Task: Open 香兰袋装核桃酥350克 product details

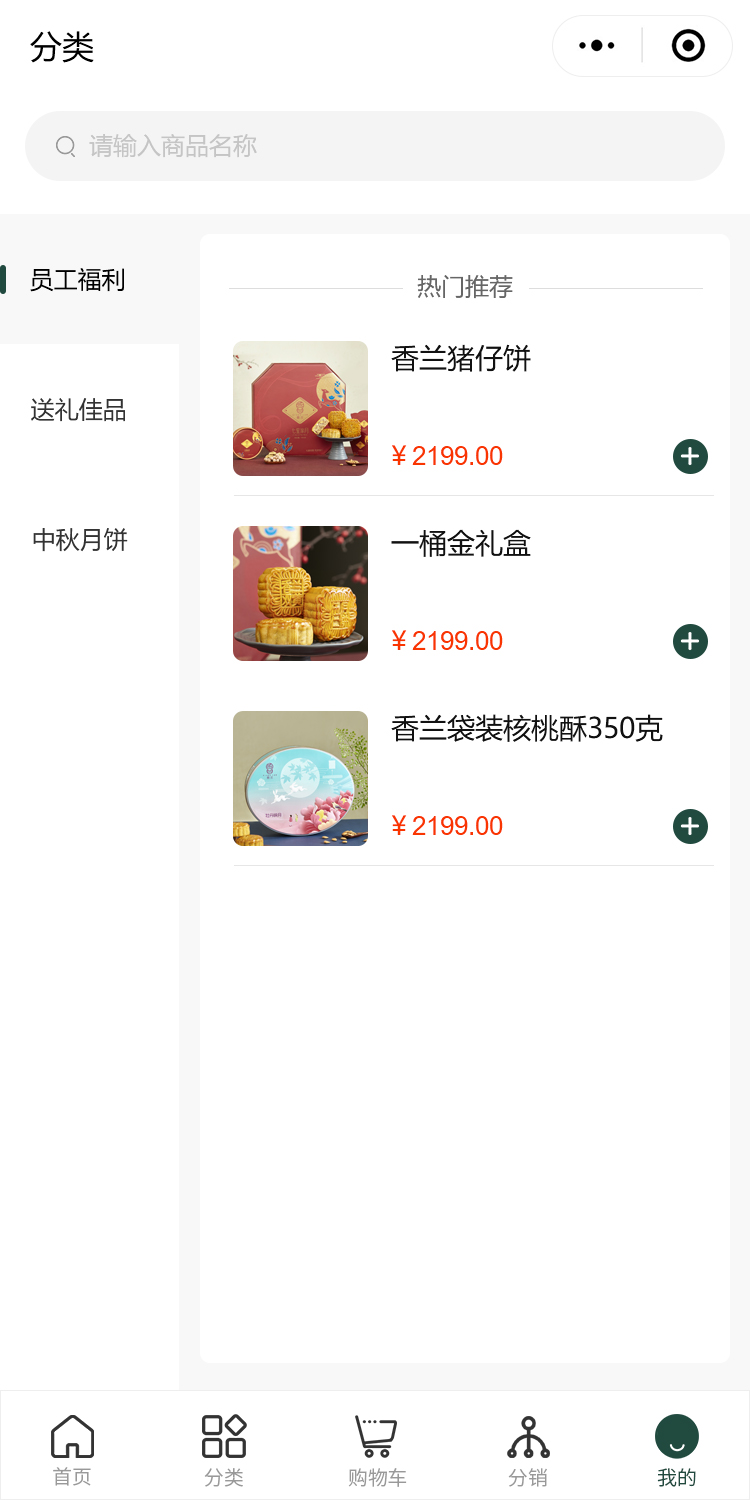Action: click(x=527, y=729)
